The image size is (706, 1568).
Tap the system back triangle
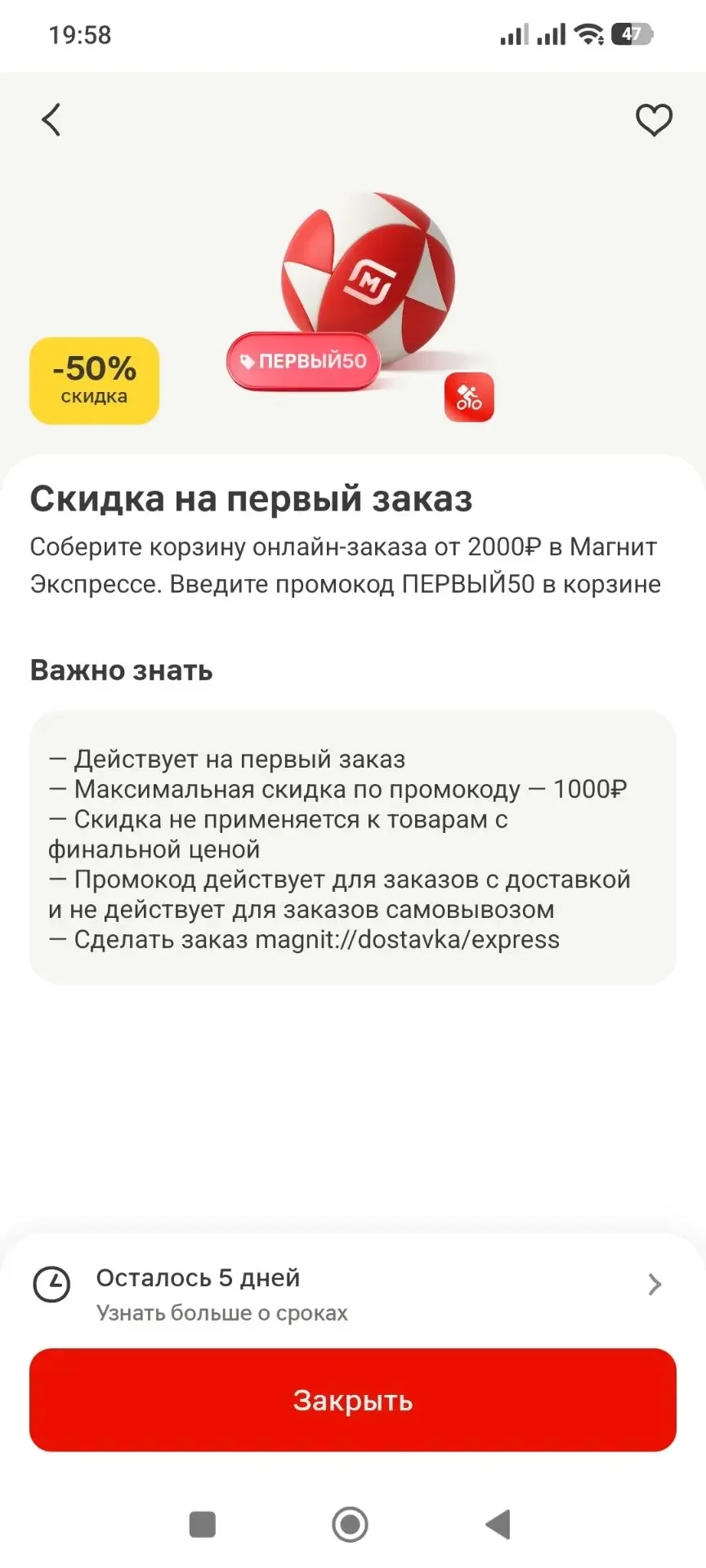click(498, 1524)
